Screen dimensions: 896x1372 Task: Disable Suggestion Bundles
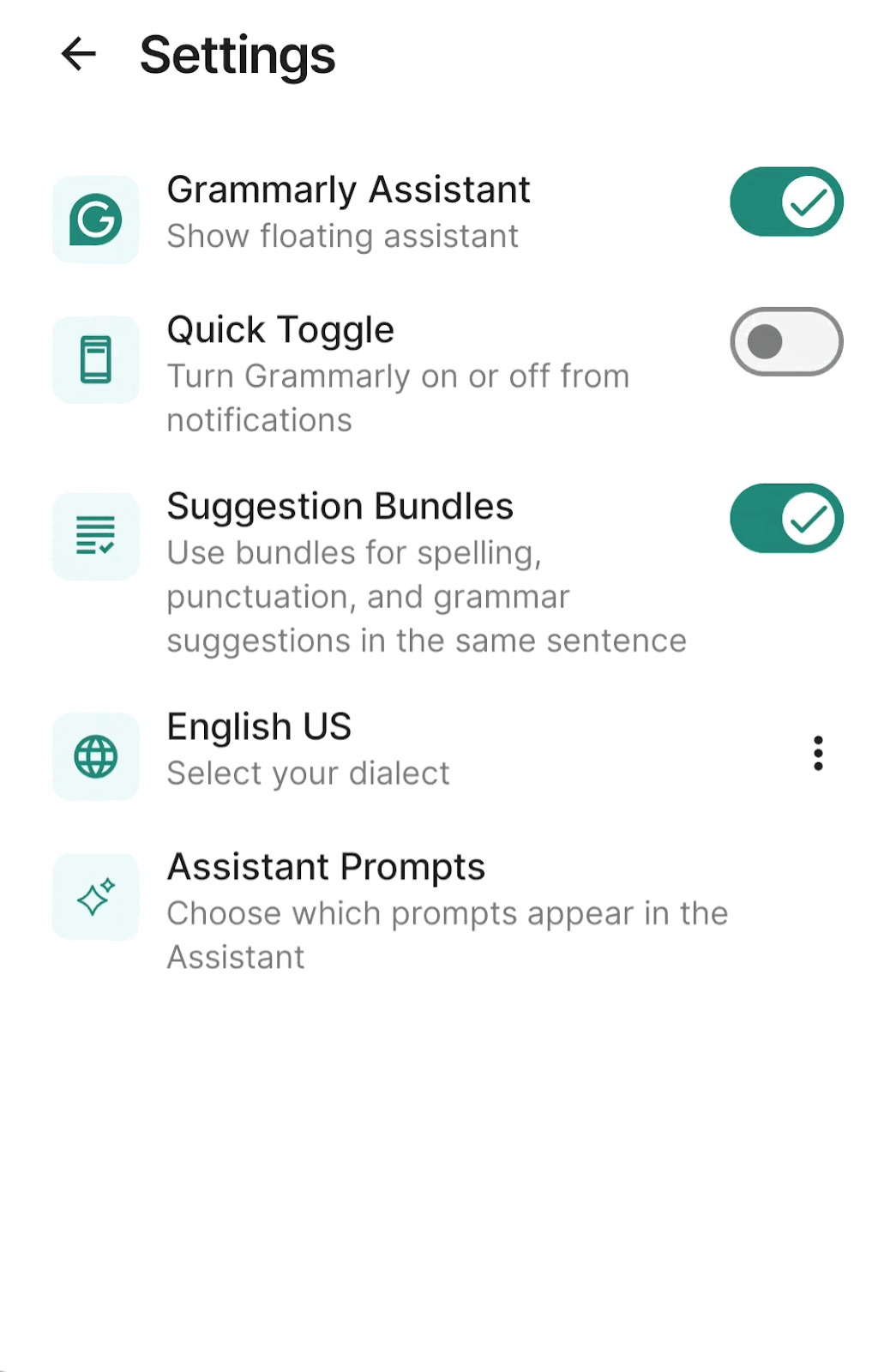(786, 519)
